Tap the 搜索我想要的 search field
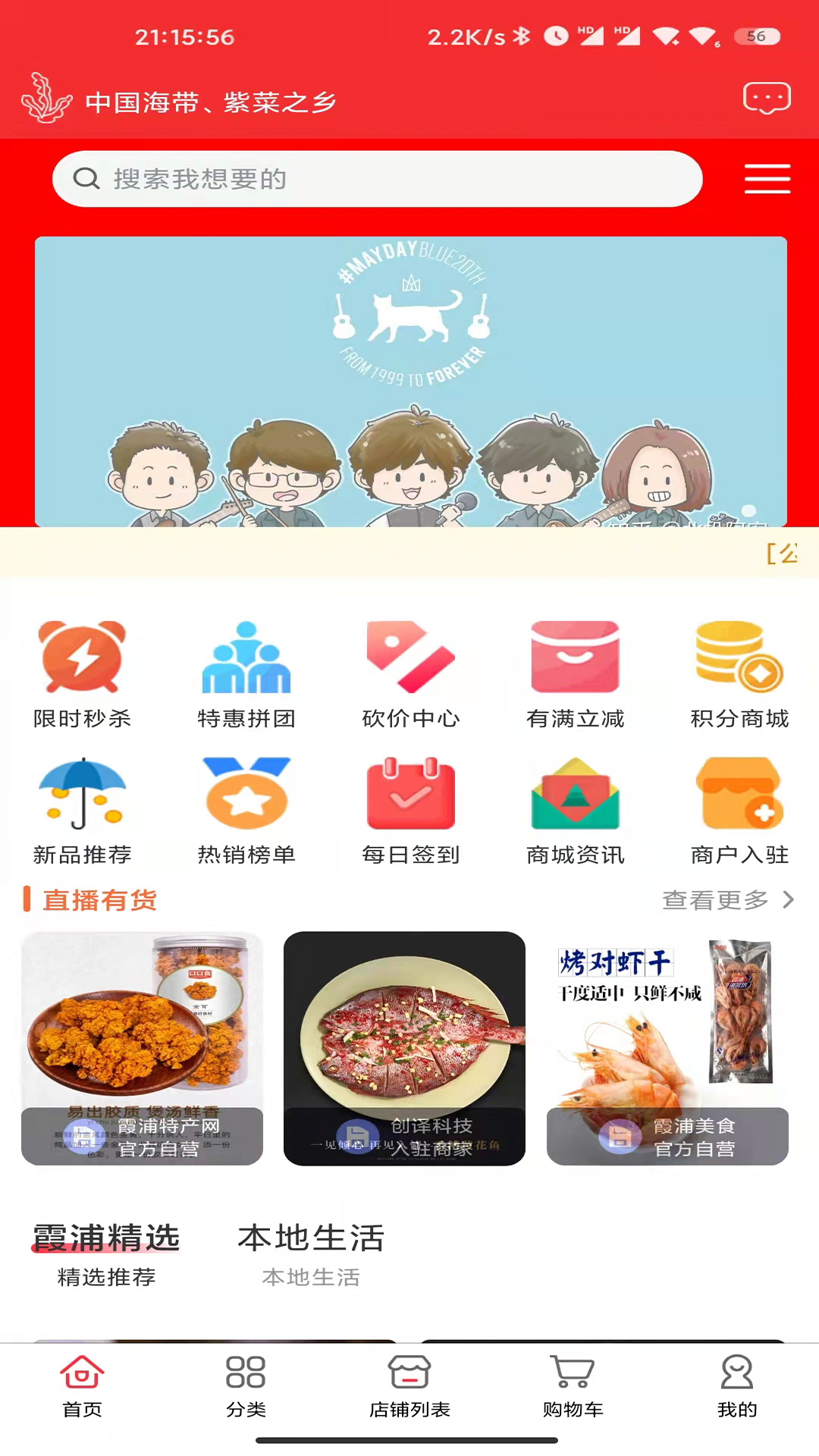 (377, 179)
